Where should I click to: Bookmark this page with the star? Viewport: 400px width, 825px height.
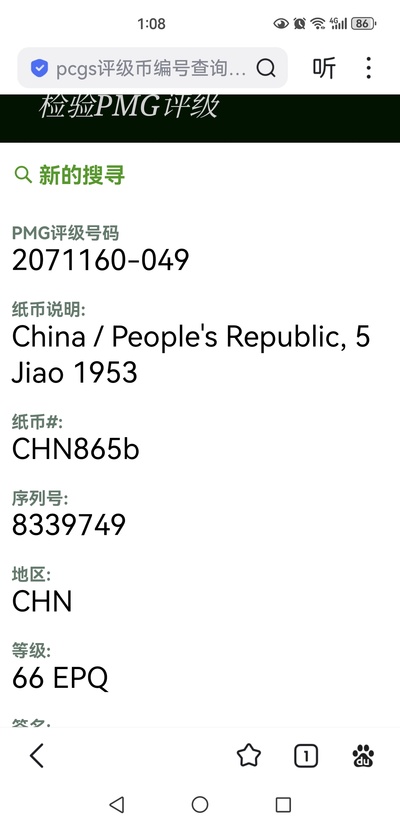click(249, 757)
